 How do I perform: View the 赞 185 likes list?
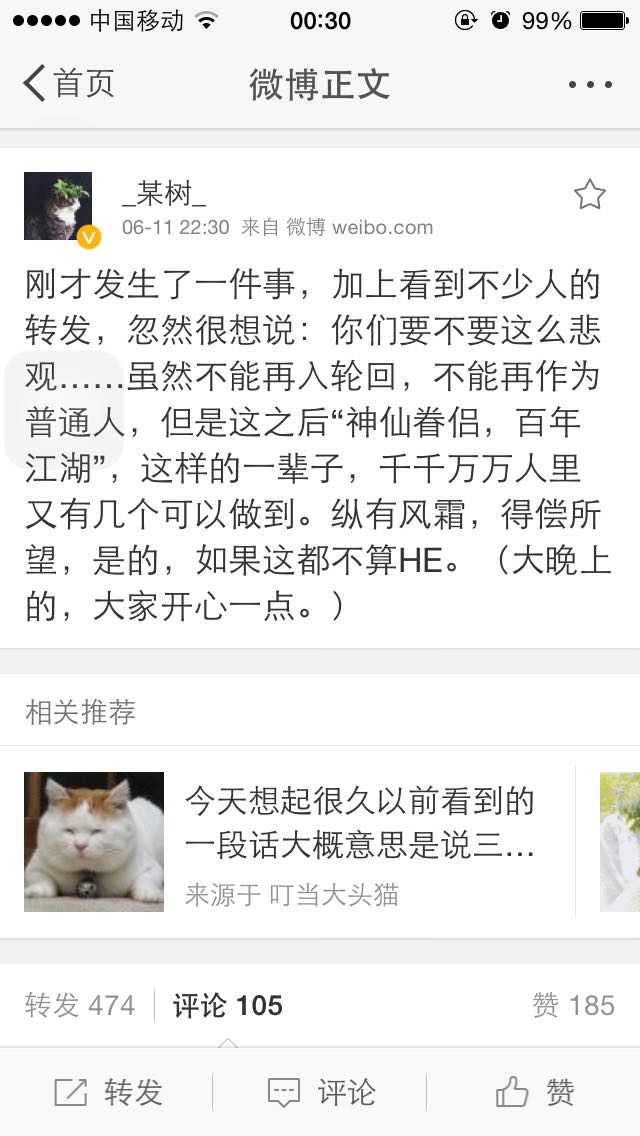tap(573, 1006)
